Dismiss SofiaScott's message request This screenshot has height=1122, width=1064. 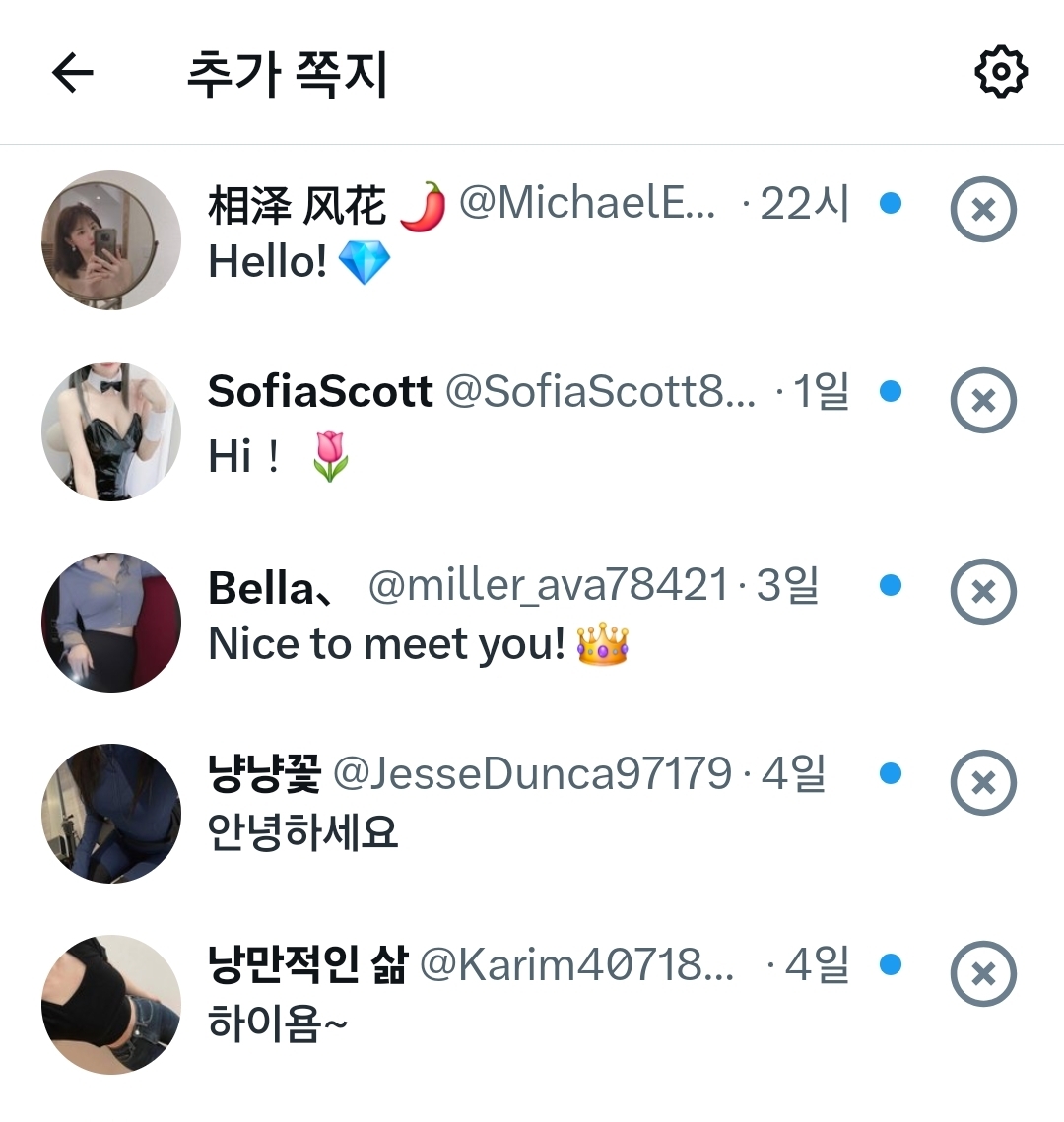[982, 400]
